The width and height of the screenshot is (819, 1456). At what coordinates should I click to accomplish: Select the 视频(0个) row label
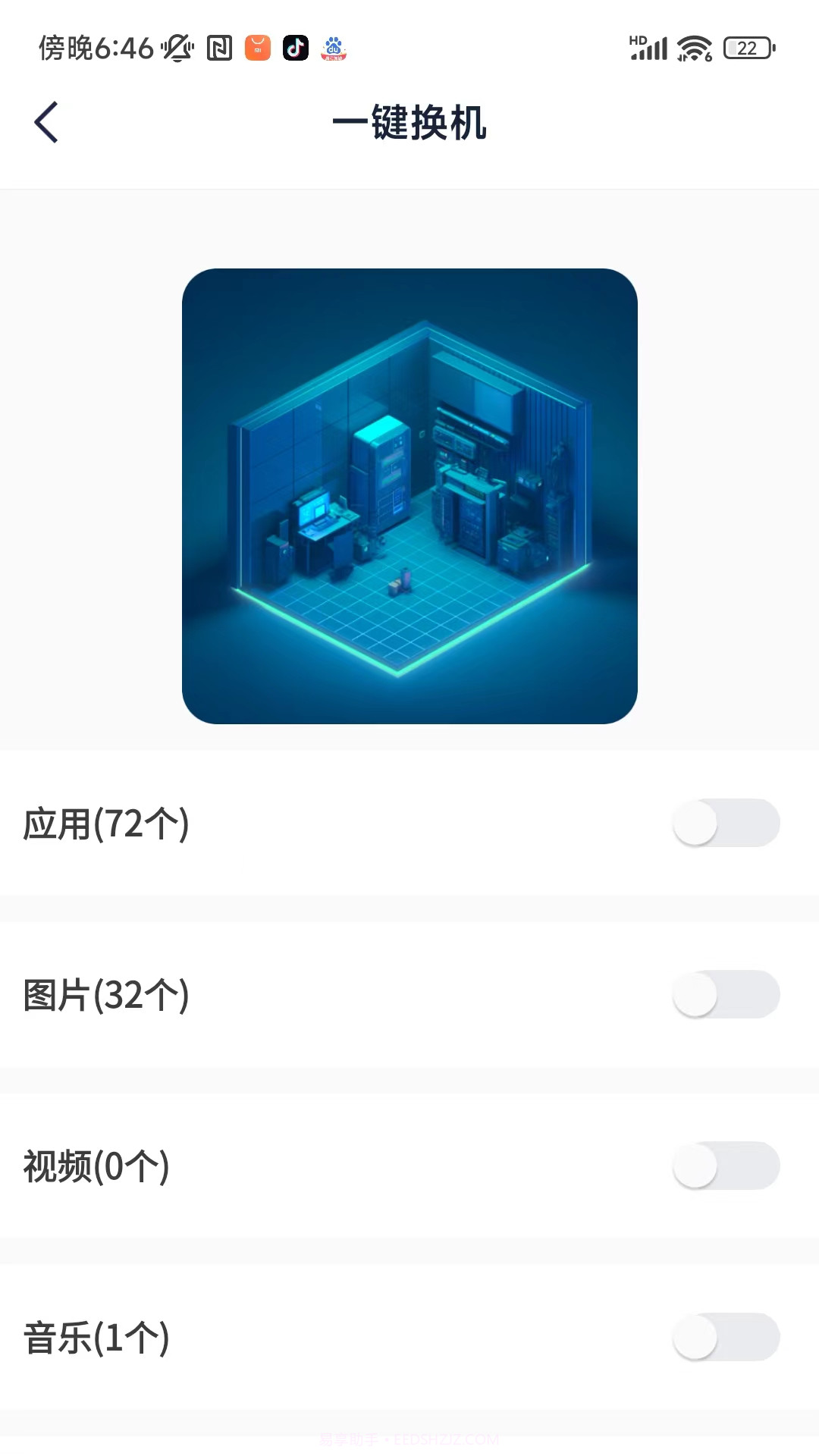pyautogui.click(x=99, y=1166)
